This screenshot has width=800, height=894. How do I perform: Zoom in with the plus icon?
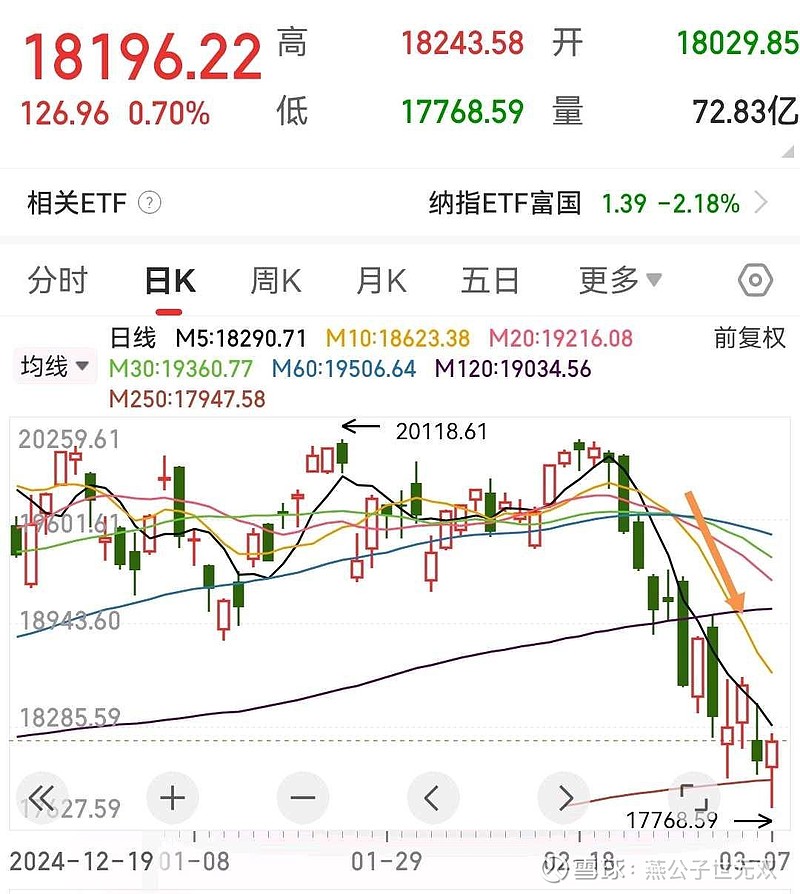171,798
